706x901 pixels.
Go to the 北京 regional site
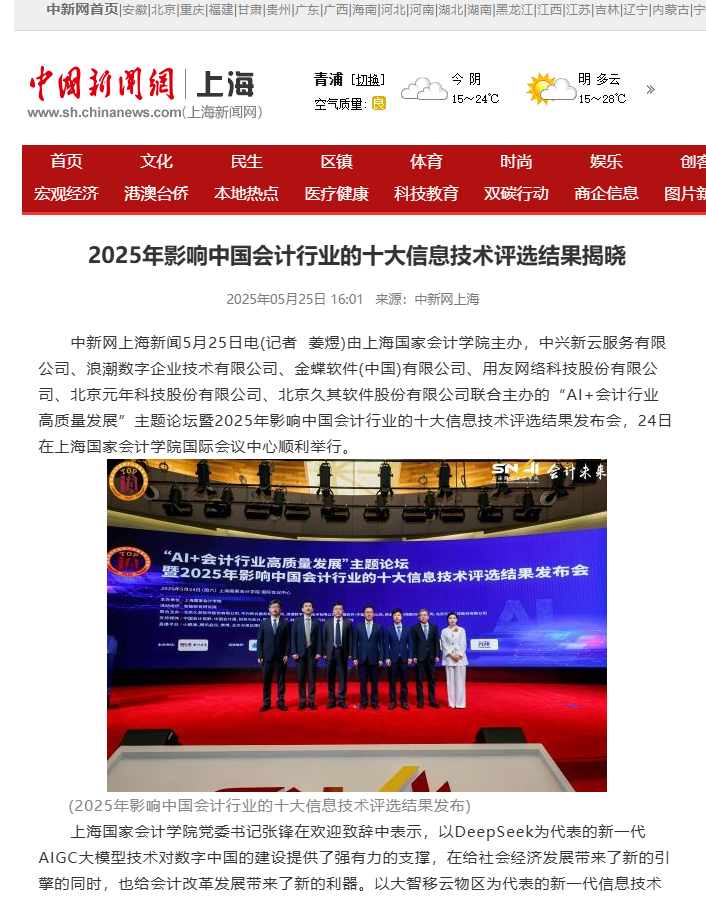pyautogui.click(x=163, y=10)
